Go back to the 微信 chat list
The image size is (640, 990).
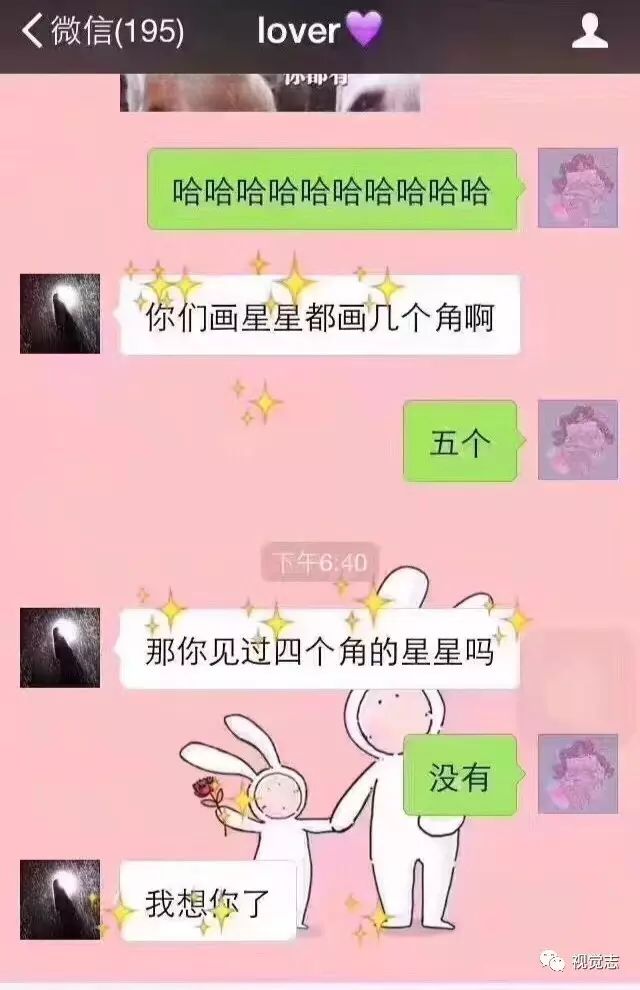tap(100, 32)
